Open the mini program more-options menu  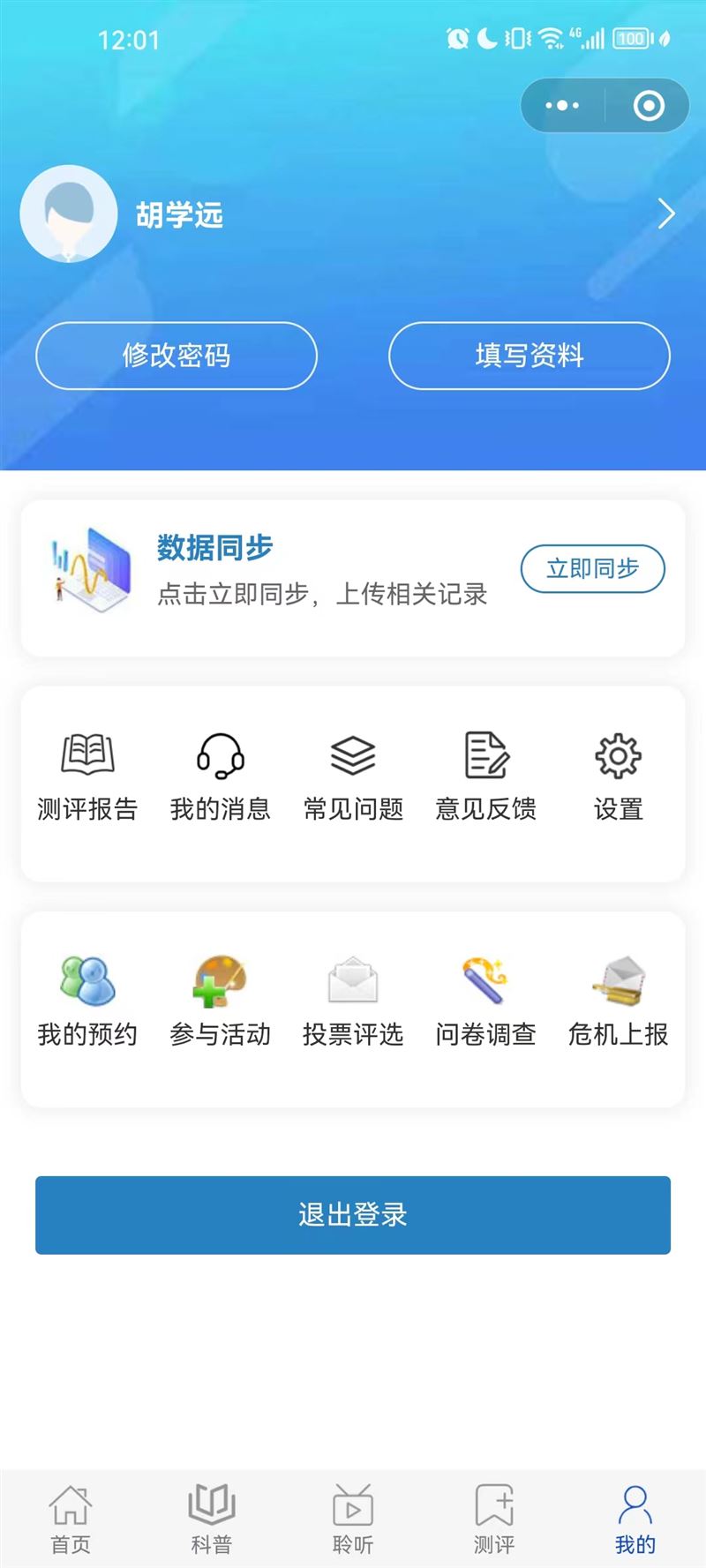point(562,106)
